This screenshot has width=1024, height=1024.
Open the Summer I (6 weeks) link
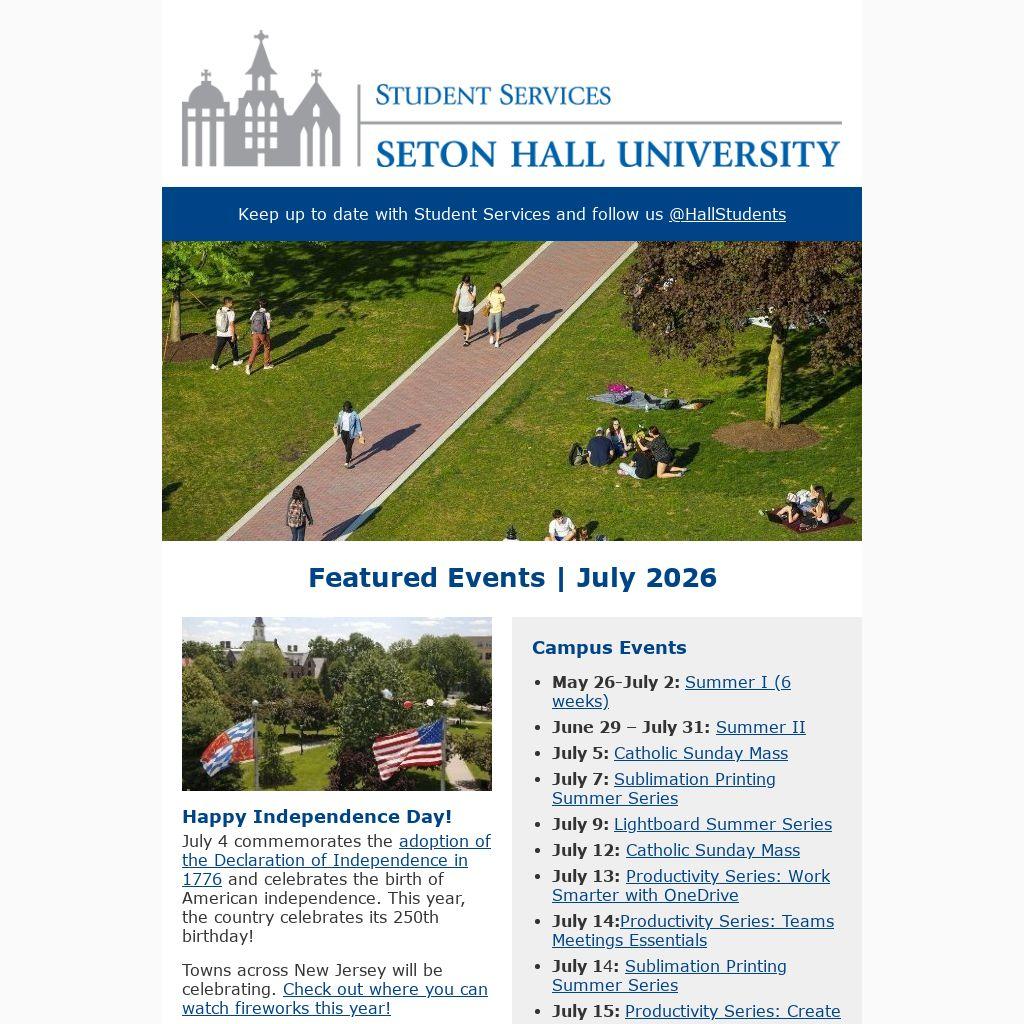click(x=671, y=691)
